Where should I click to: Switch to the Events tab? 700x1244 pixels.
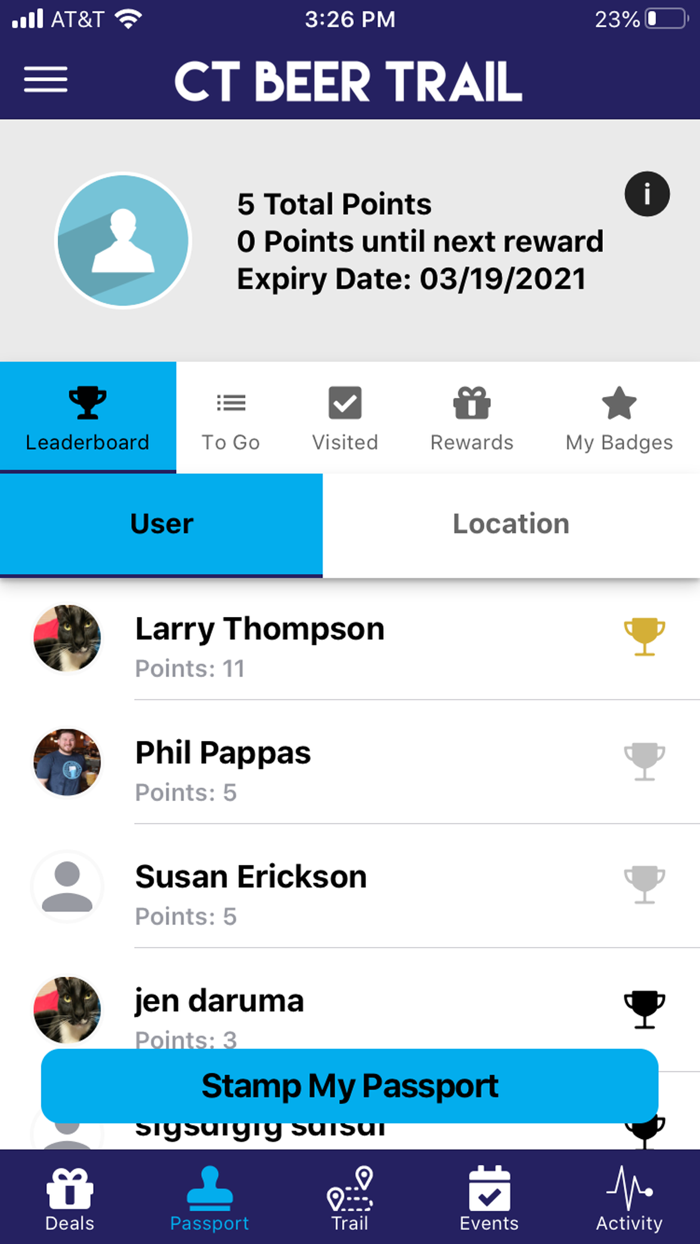[489, 1198]
